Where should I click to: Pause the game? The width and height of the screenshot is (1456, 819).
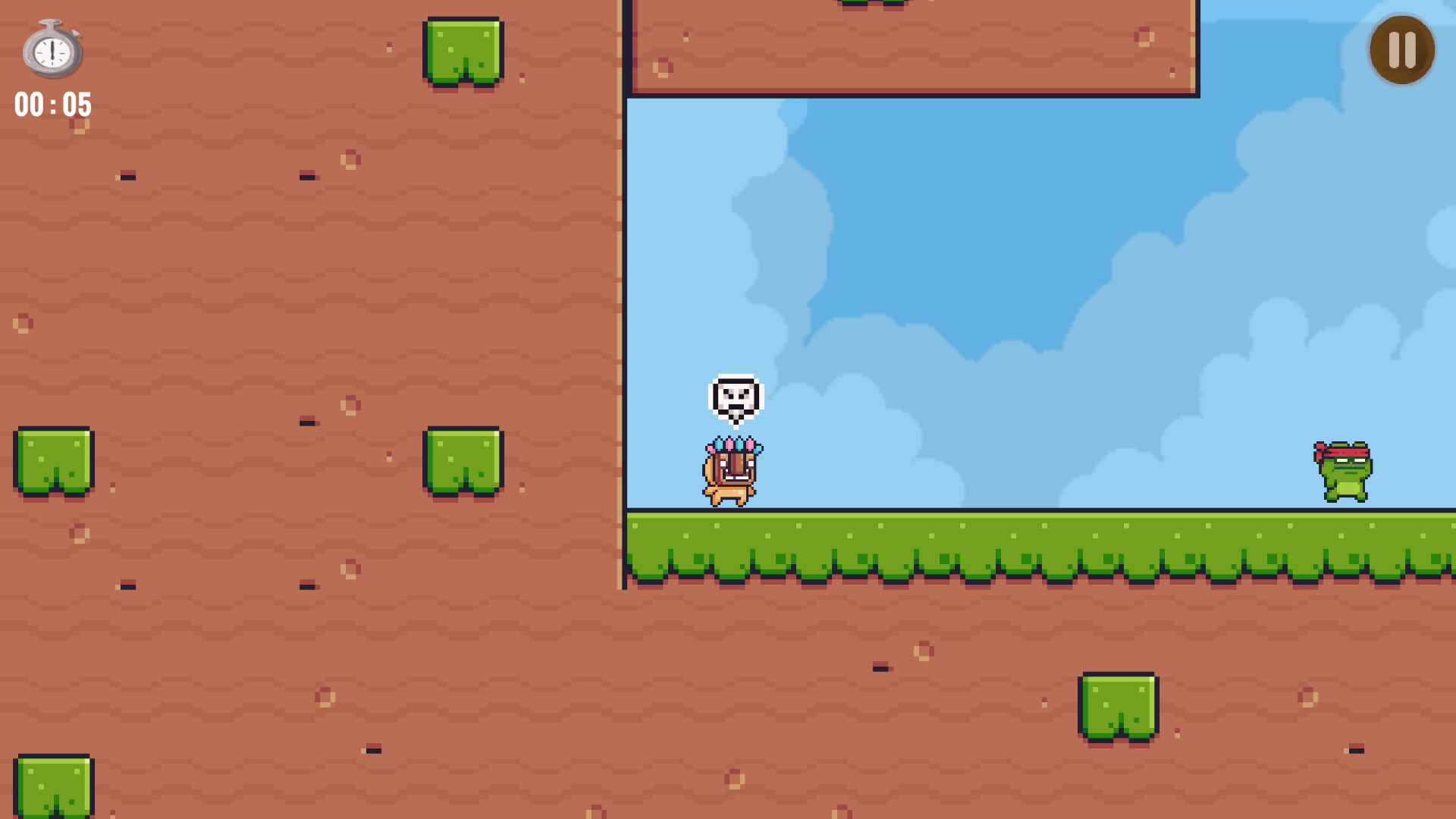1401,50
